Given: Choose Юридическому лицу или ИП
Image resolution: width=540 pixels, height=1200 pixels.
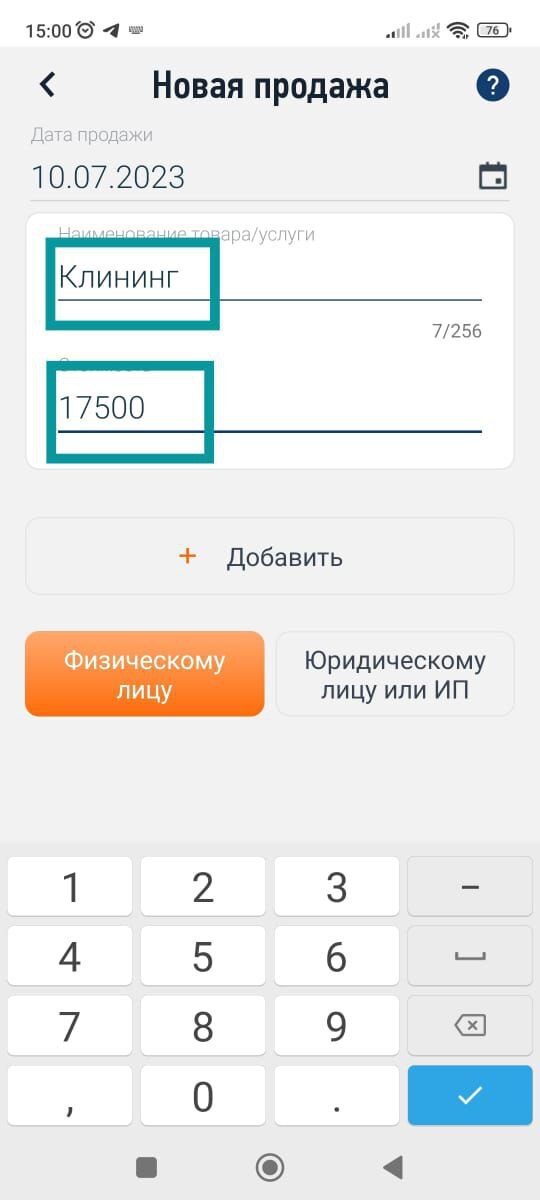Looking at the screenshot, I should pos(395,674).
